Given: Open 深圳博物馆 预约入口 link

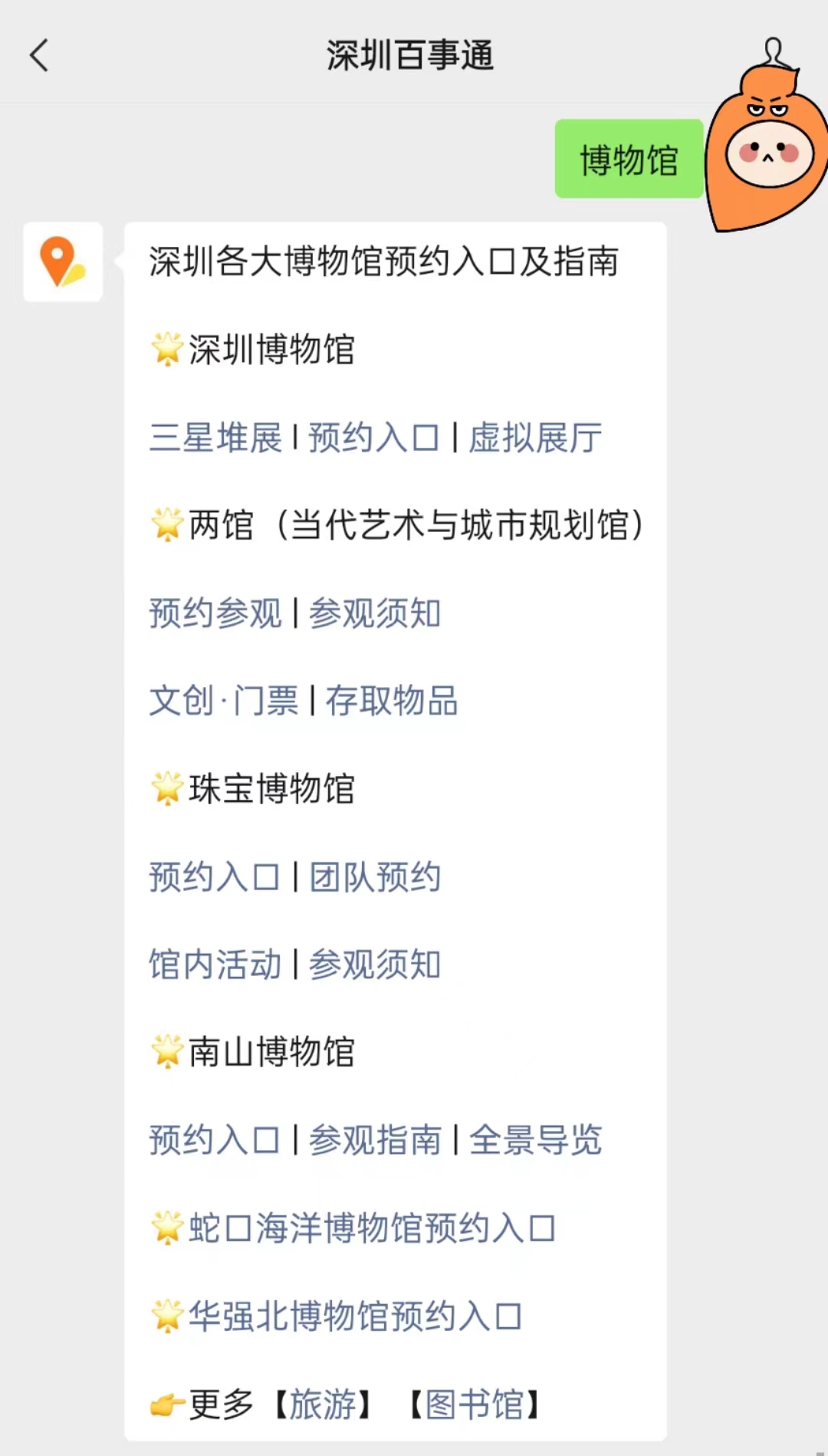Looking at the screenshot, I should coord(374,438).
